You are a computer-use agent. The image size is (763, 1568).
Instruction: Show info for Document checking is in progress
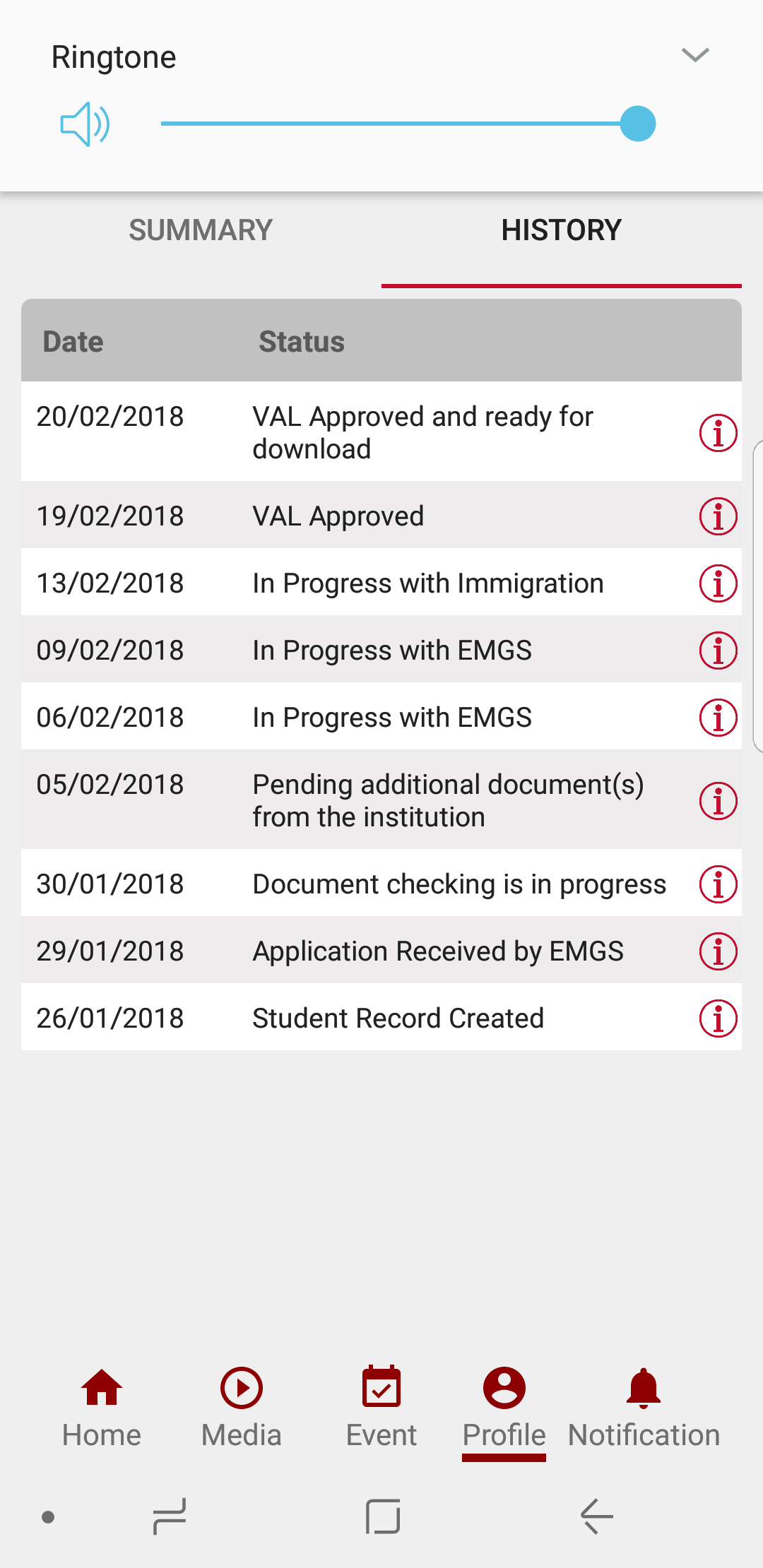pos(718,884)
